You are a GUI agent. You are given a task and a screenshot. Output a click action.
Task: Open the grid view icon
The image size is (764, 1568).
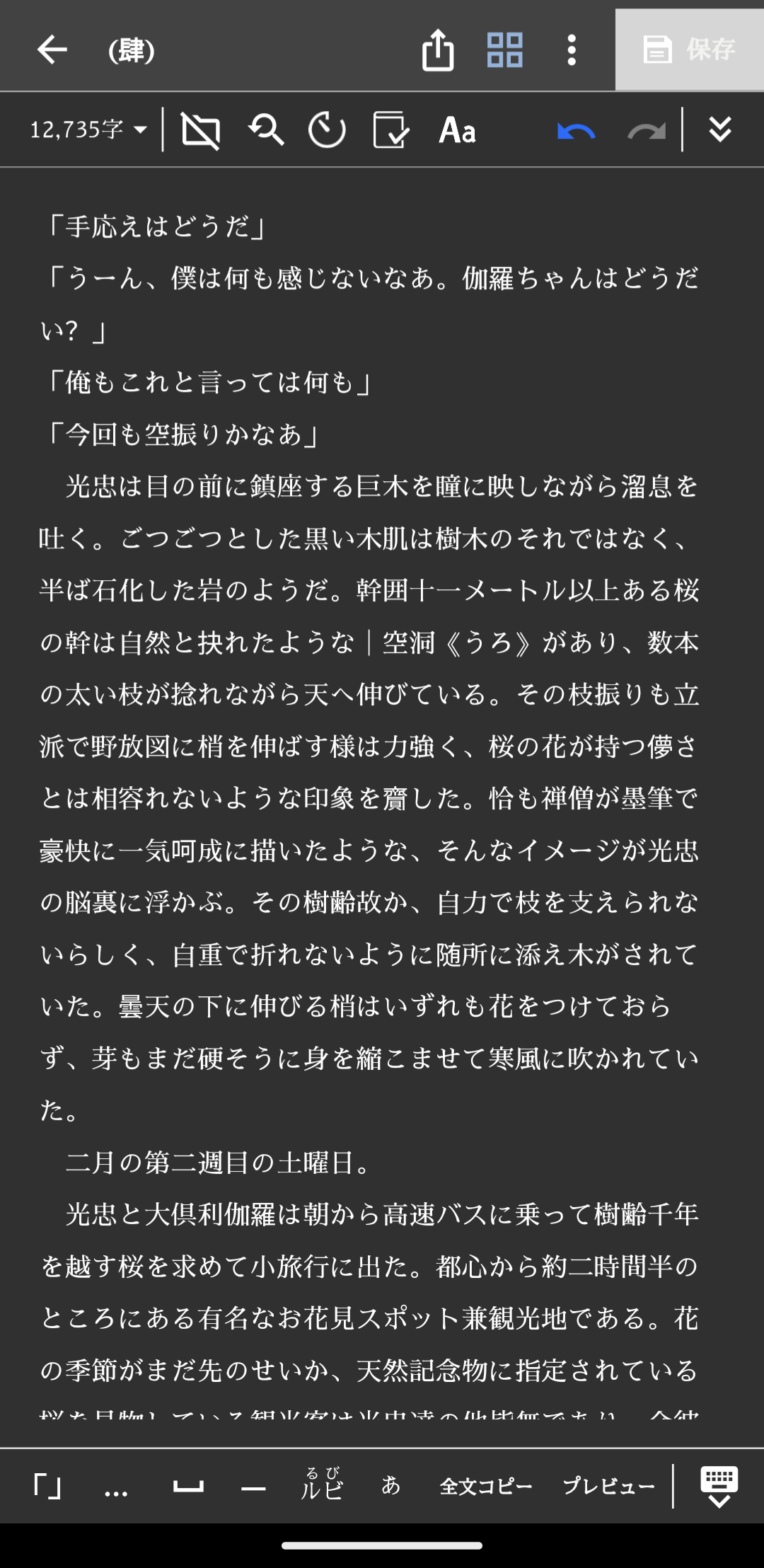(x=505, y=50)
